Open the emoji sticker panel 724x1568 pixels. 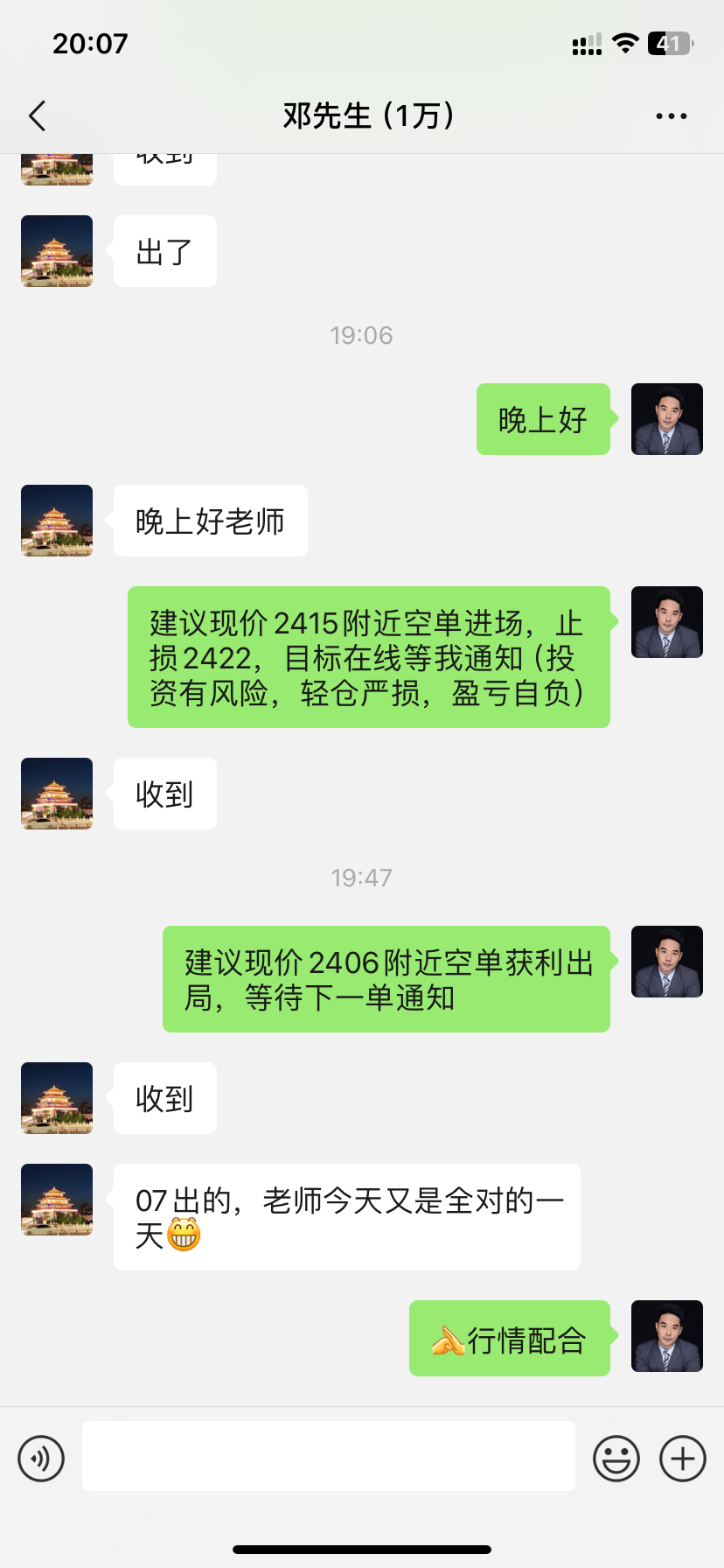(x=616, y=1459)
